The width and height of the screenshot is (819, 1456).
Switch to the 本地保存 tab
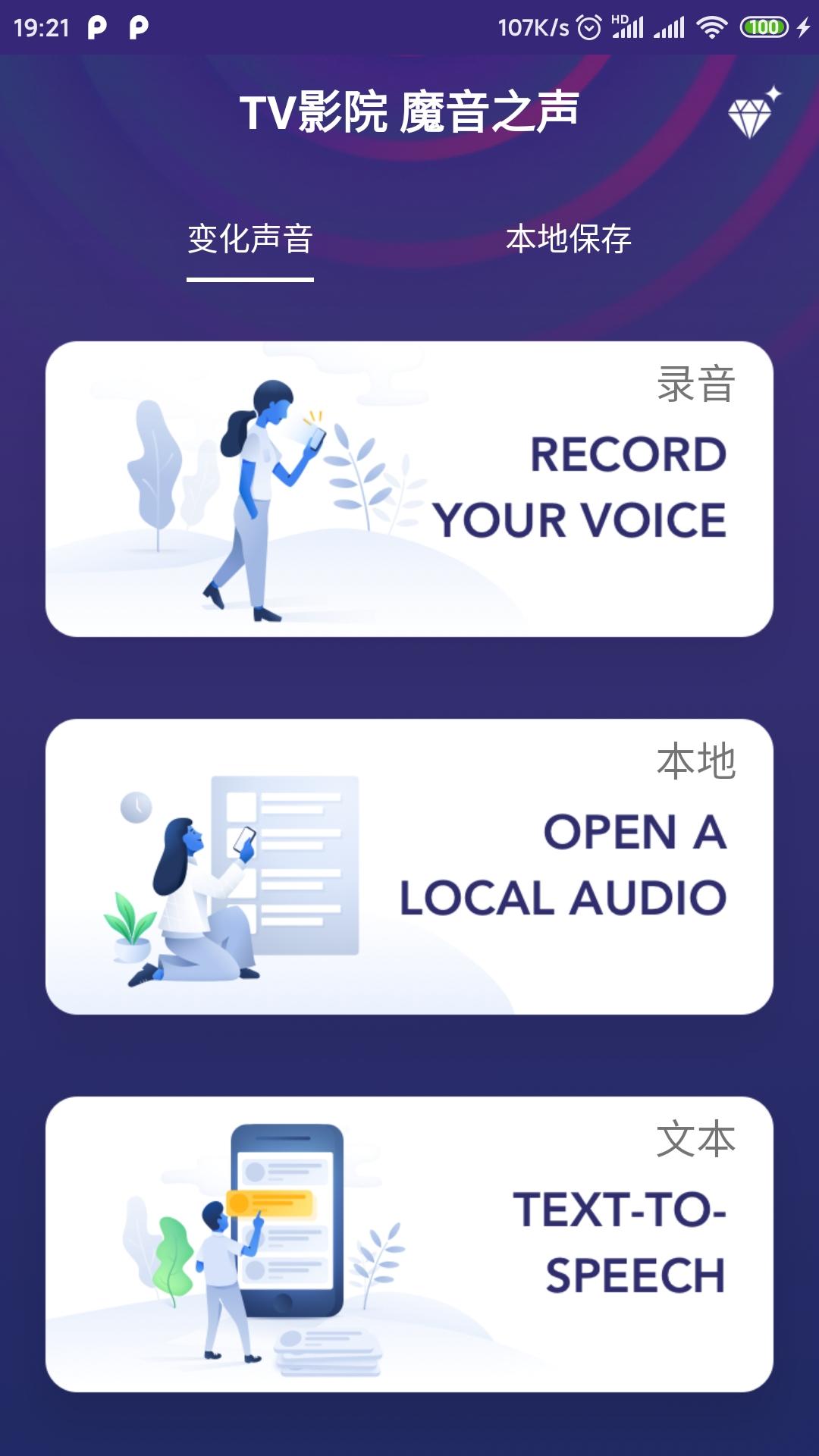click(569, 240)
